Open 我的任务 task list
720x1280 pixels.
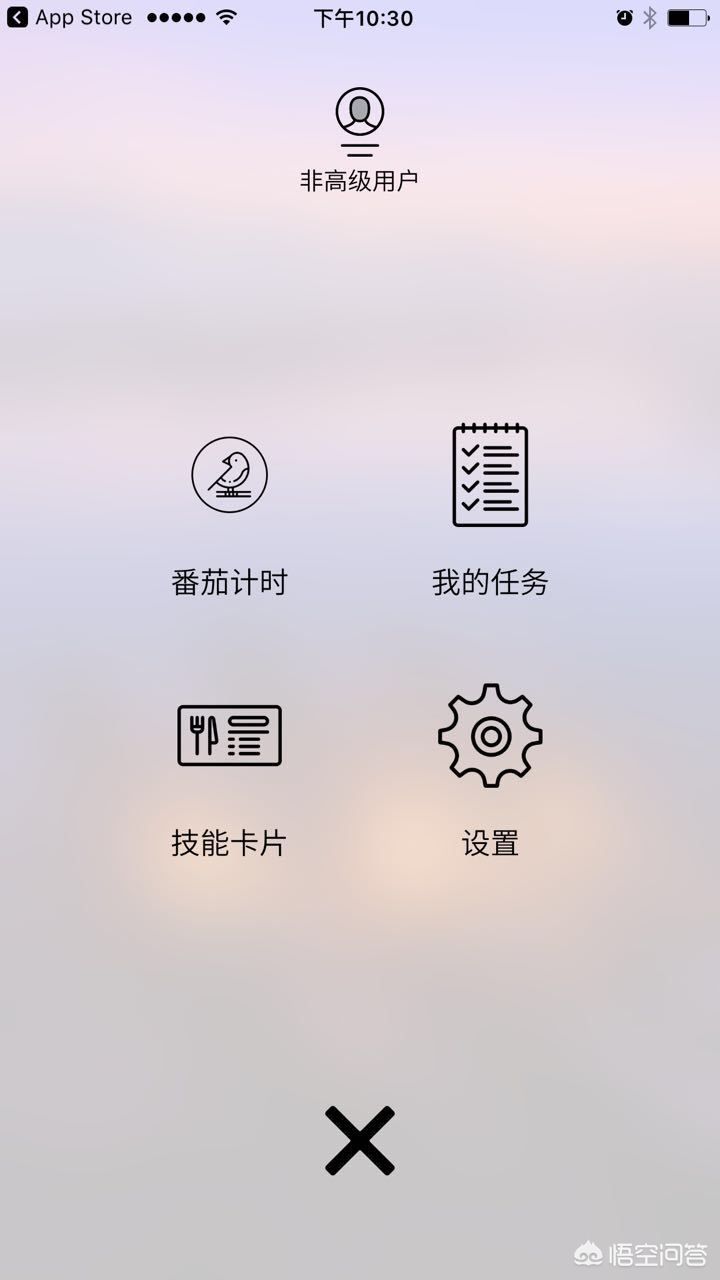point(490,476)
